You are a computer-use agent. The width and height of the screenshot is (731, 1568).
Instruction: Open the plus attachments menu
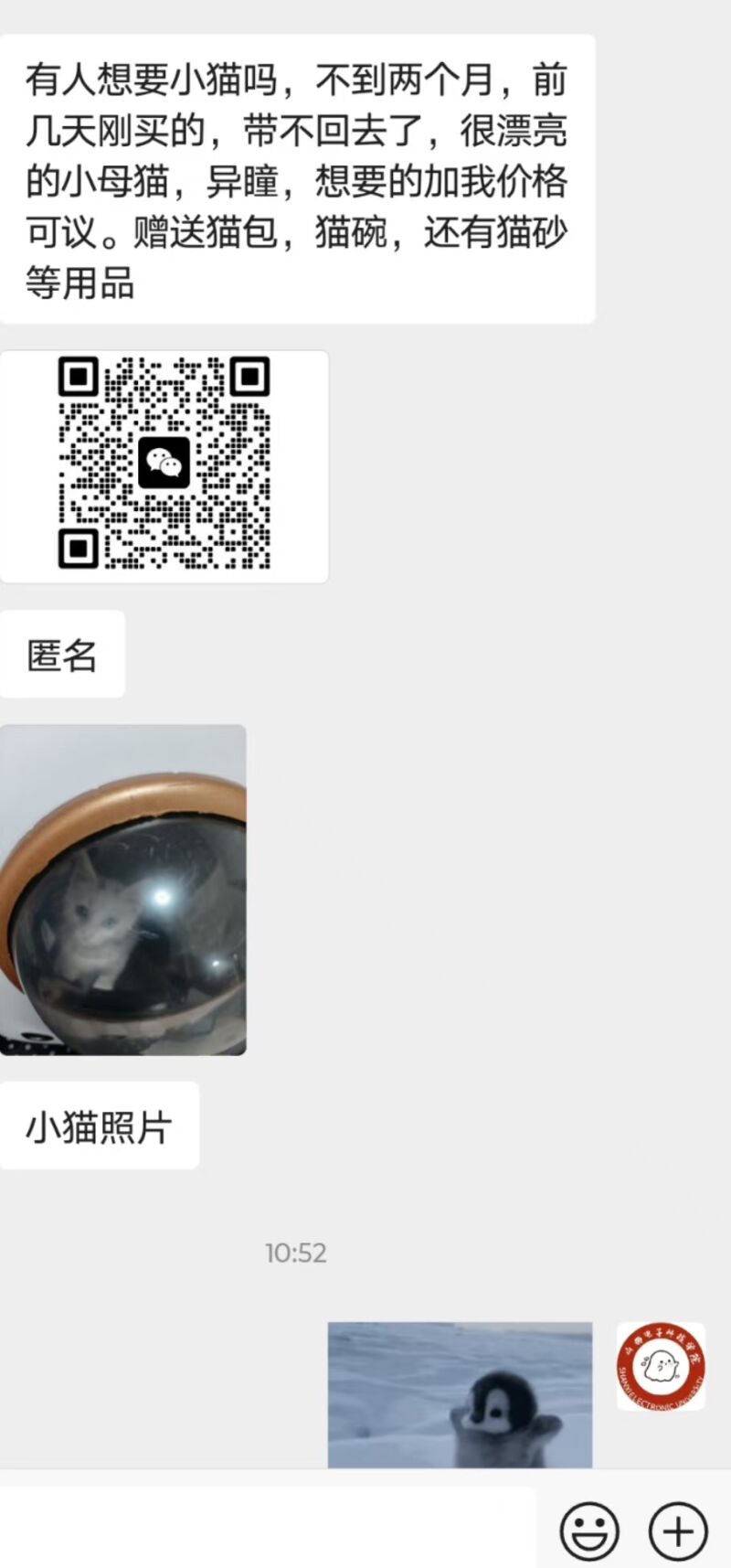click(677, 1531)
